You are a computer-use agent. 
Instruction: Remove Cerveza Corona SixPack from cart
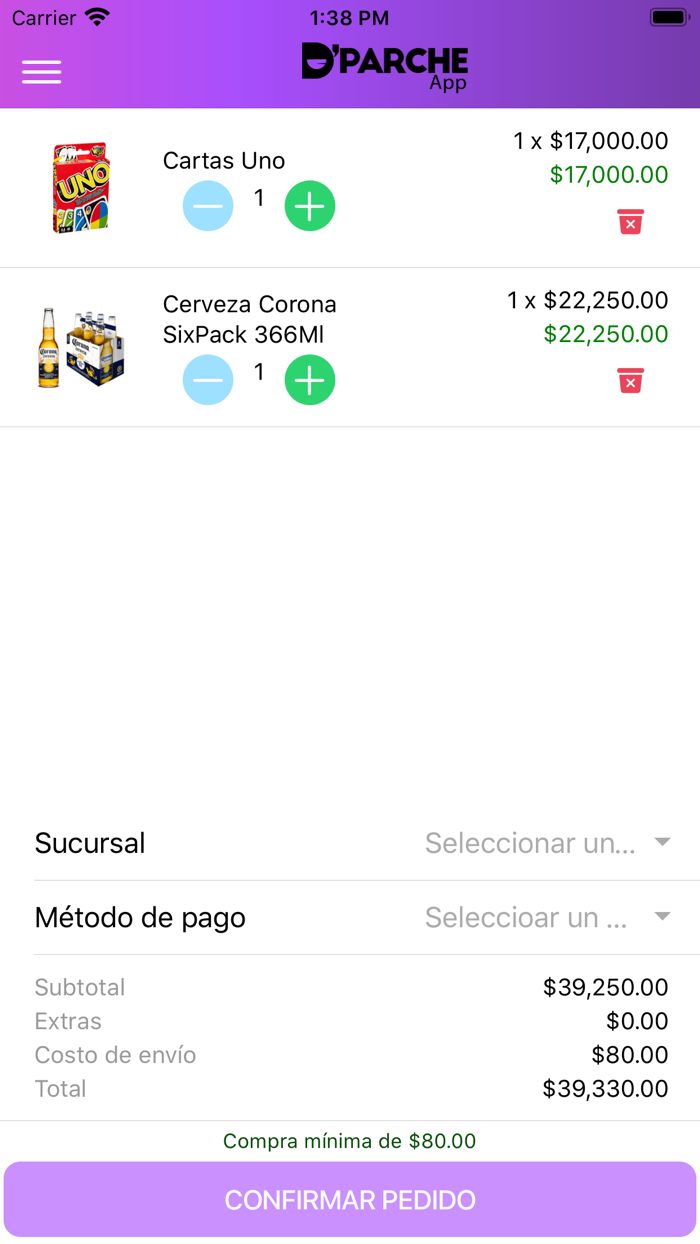pos(630,381)
